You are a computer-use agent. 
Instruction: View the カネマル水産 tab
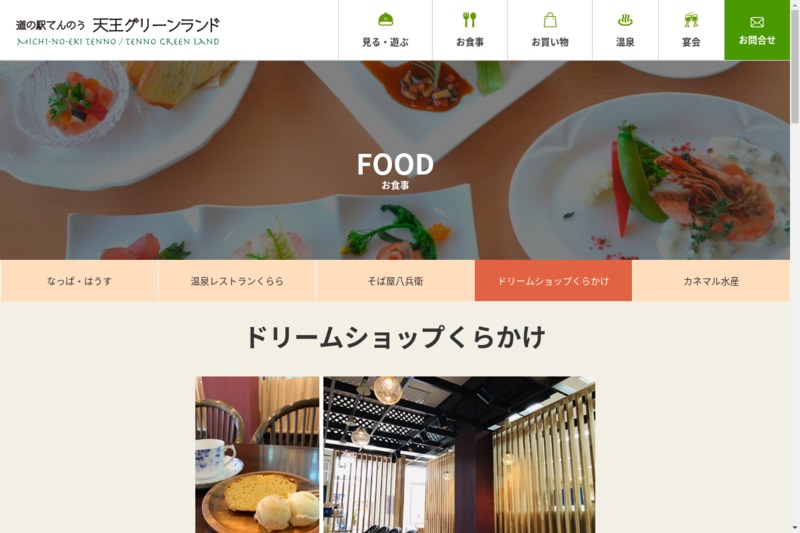[x=711, y=281]
